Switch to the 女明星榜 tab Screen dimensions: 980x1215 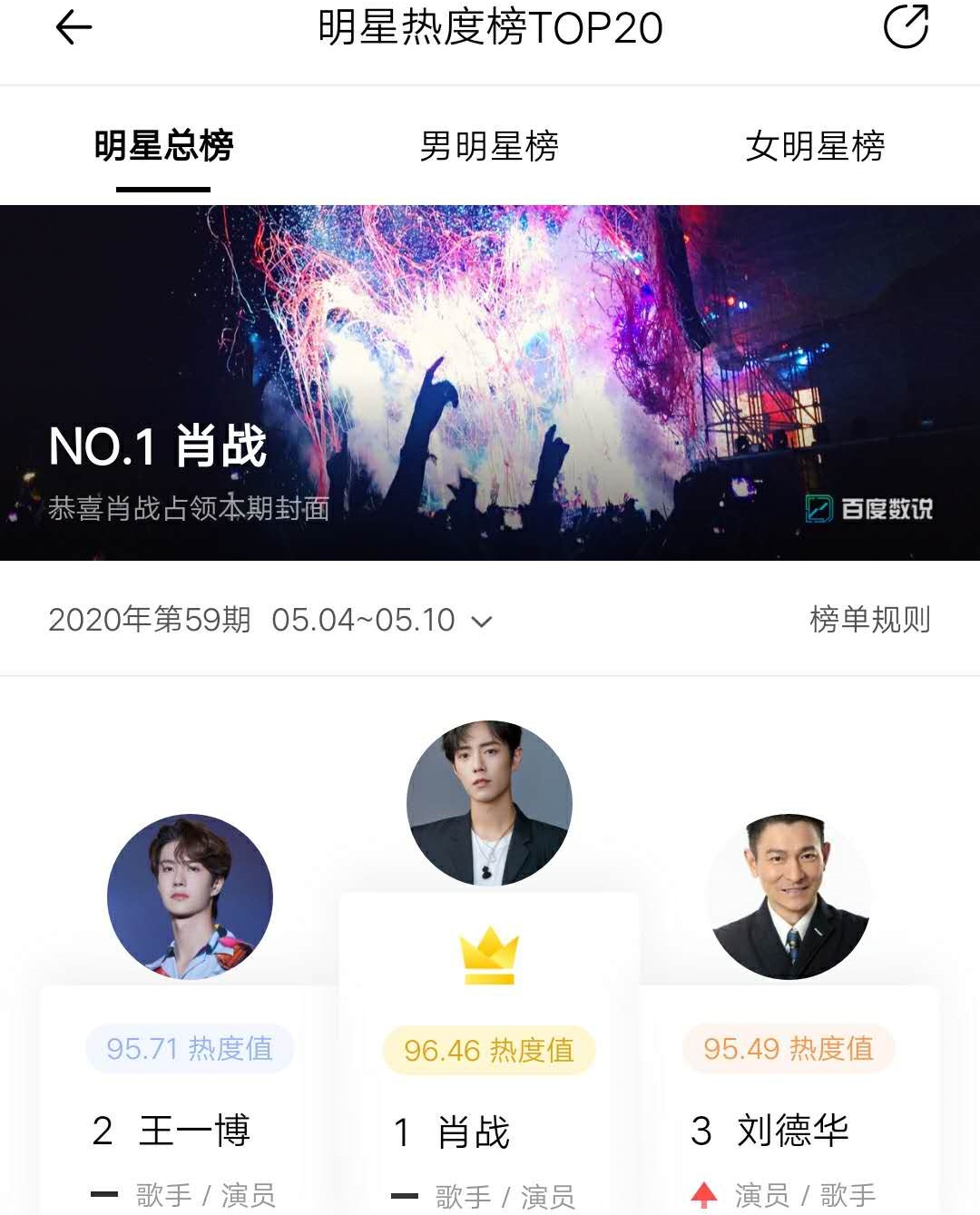pyautogui.click(x=814, y=147)
